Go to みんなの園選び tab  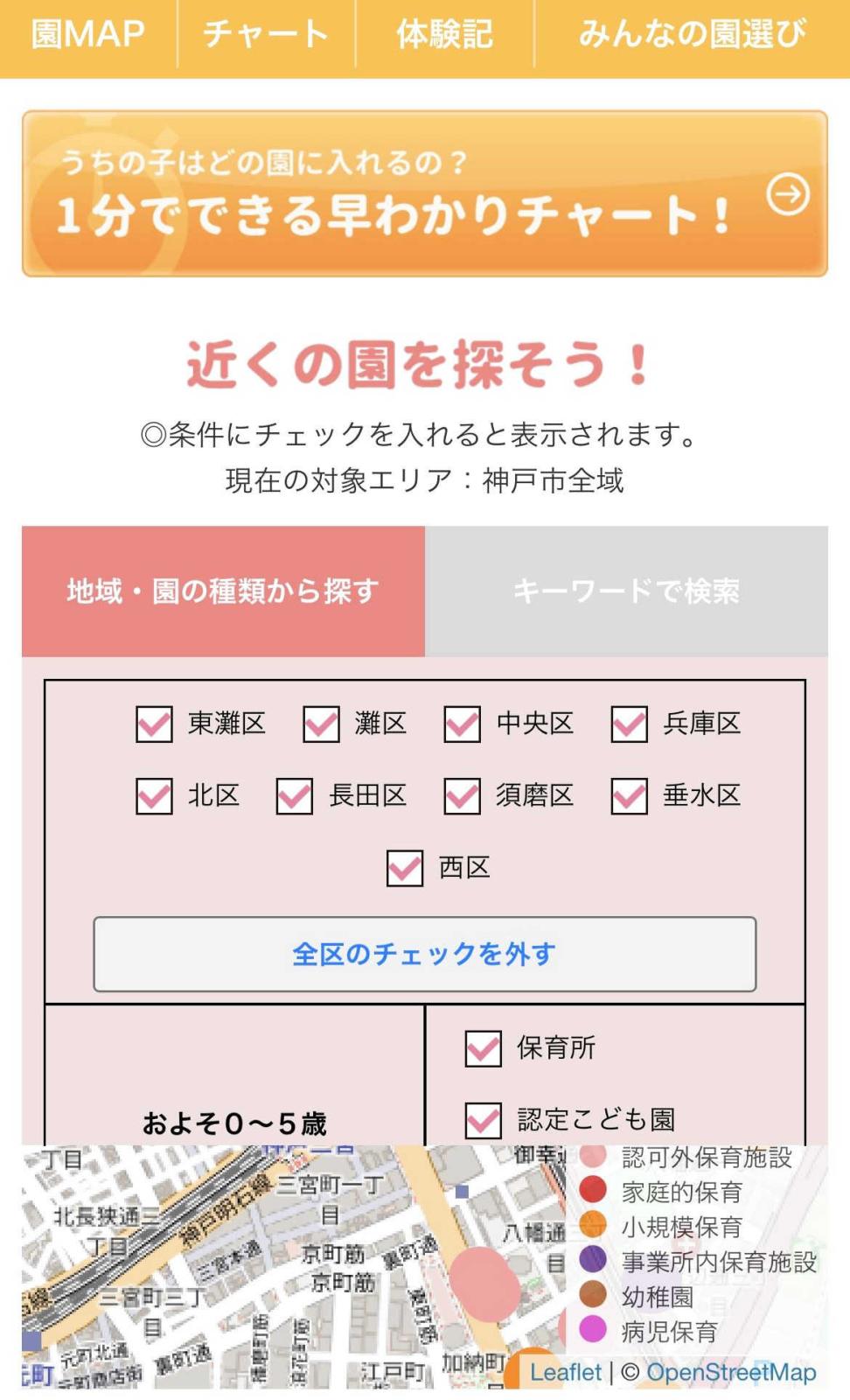click(692, 35)
